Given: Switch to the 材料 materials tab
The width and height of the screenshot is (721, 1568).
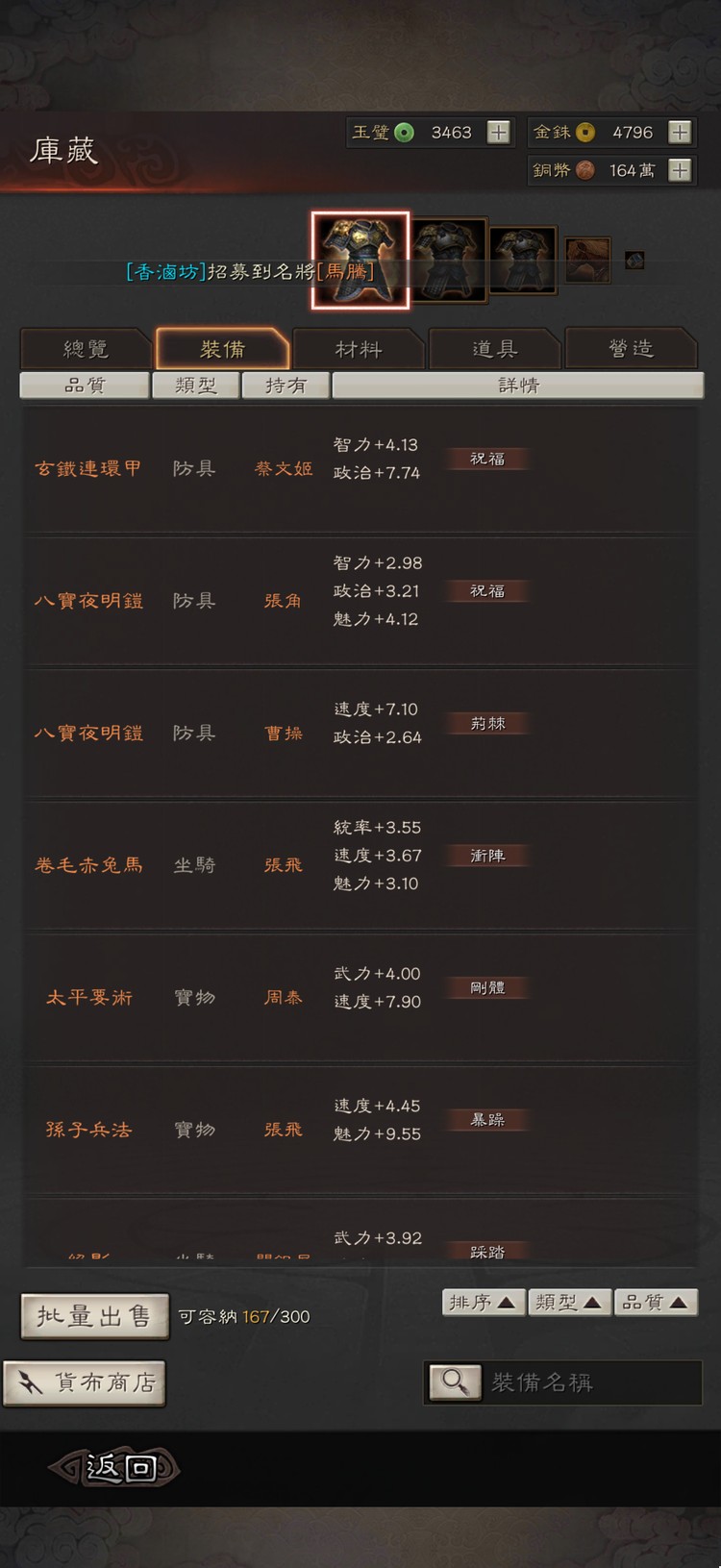Looking at the screenshot, I should (359, 349).
